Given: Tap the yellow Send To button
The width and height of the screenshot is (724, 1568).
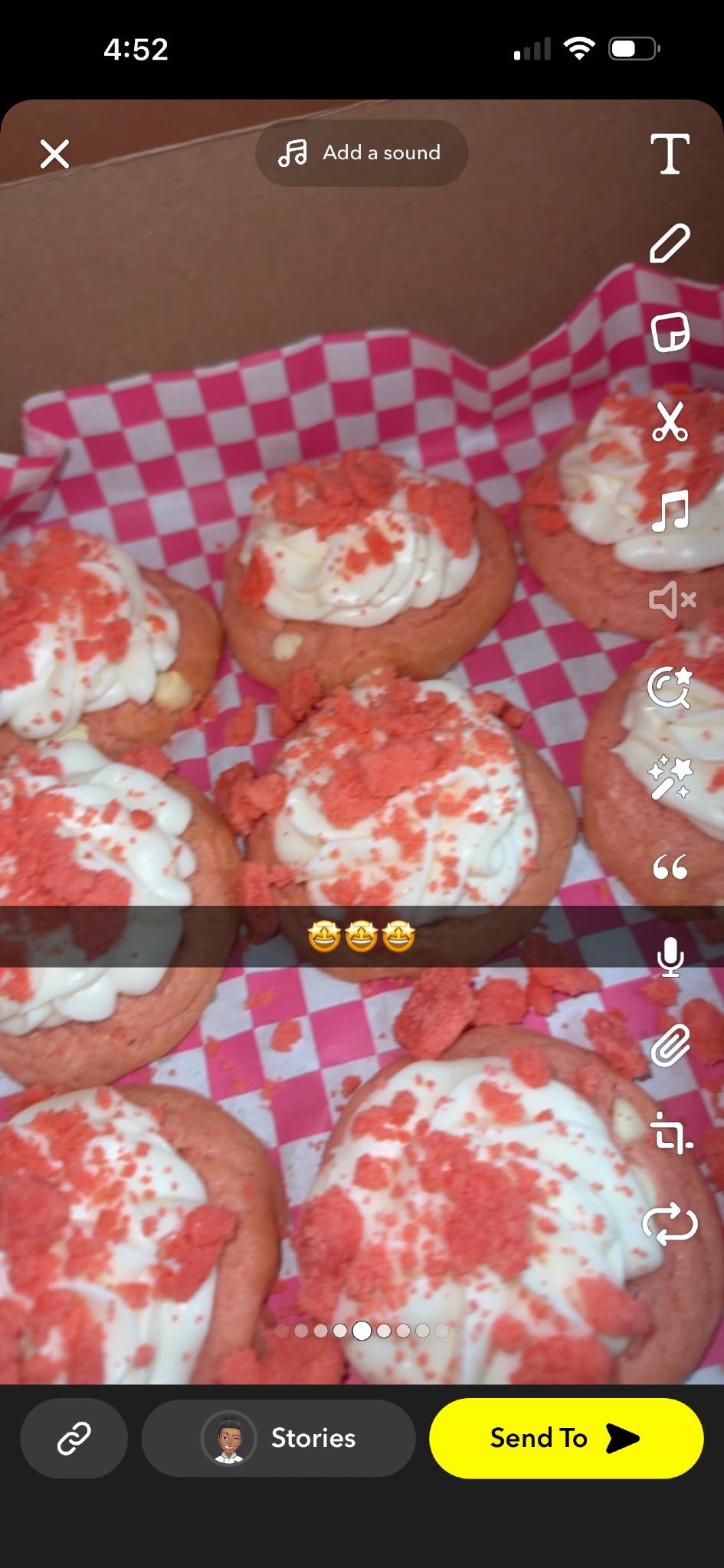Looking at the screenshot, I should pos(565,1438).
